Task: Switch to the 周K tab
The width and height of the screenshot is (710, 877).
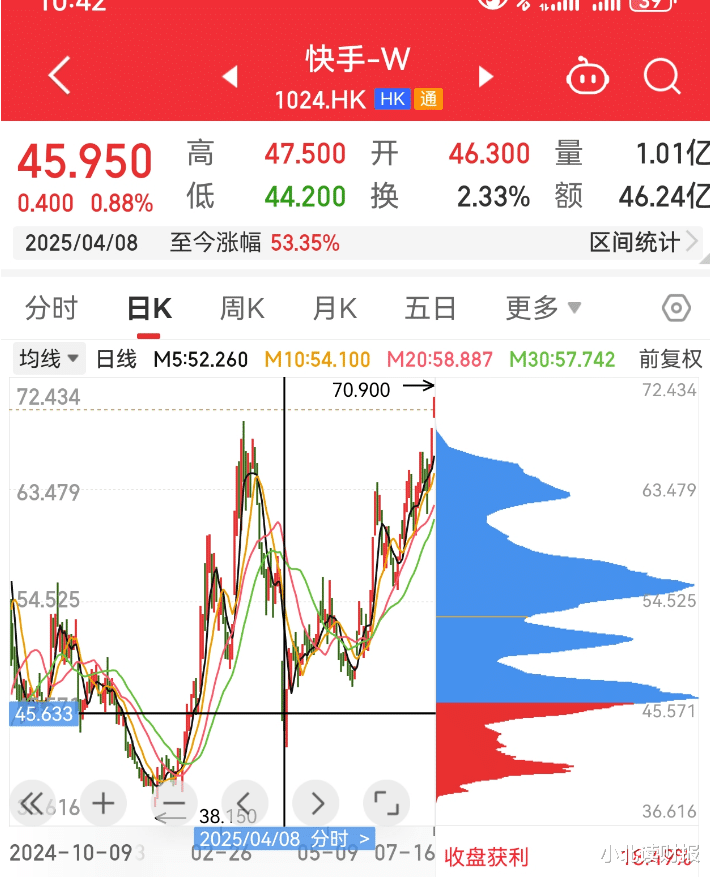Action: [x=242, y=308]
